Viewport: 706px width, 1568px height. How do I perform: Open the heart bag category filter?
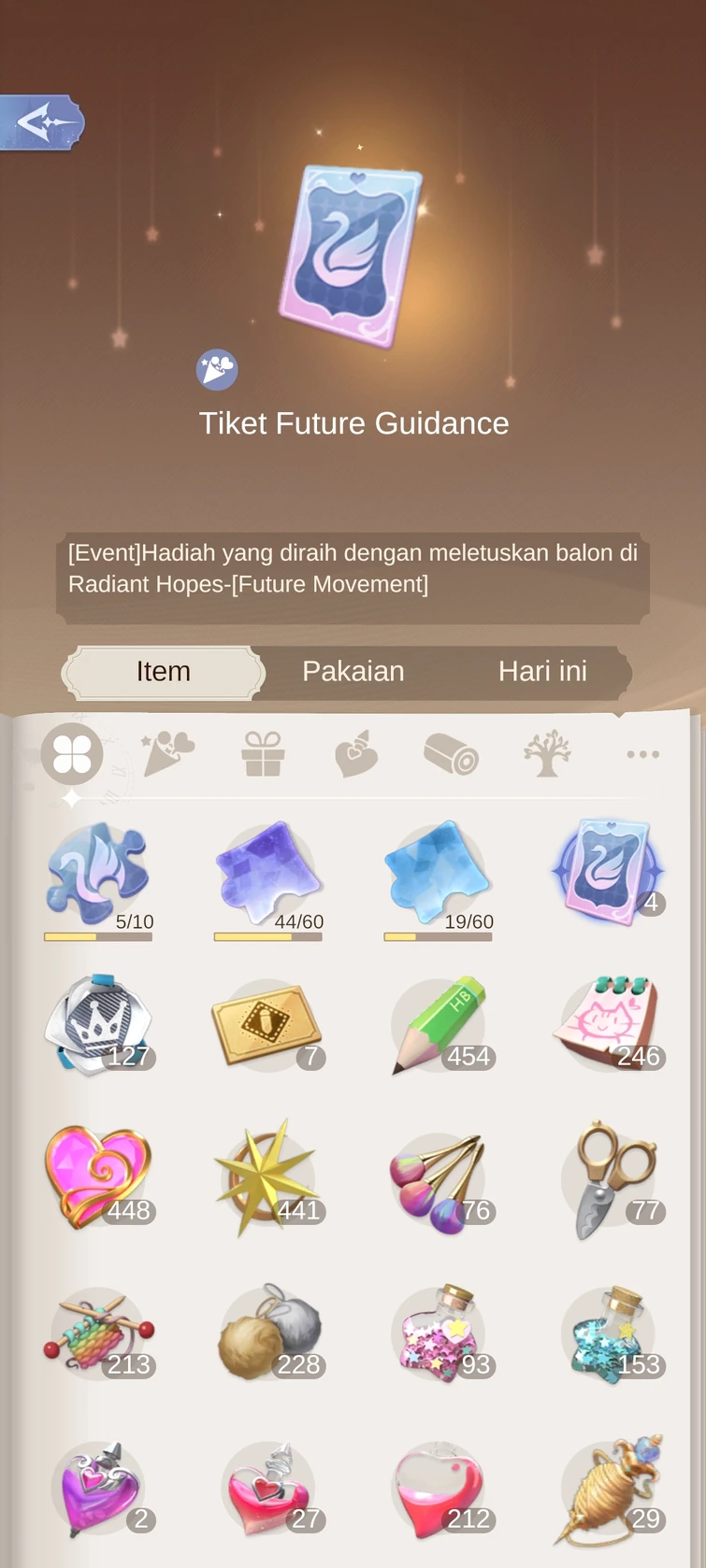356,754
